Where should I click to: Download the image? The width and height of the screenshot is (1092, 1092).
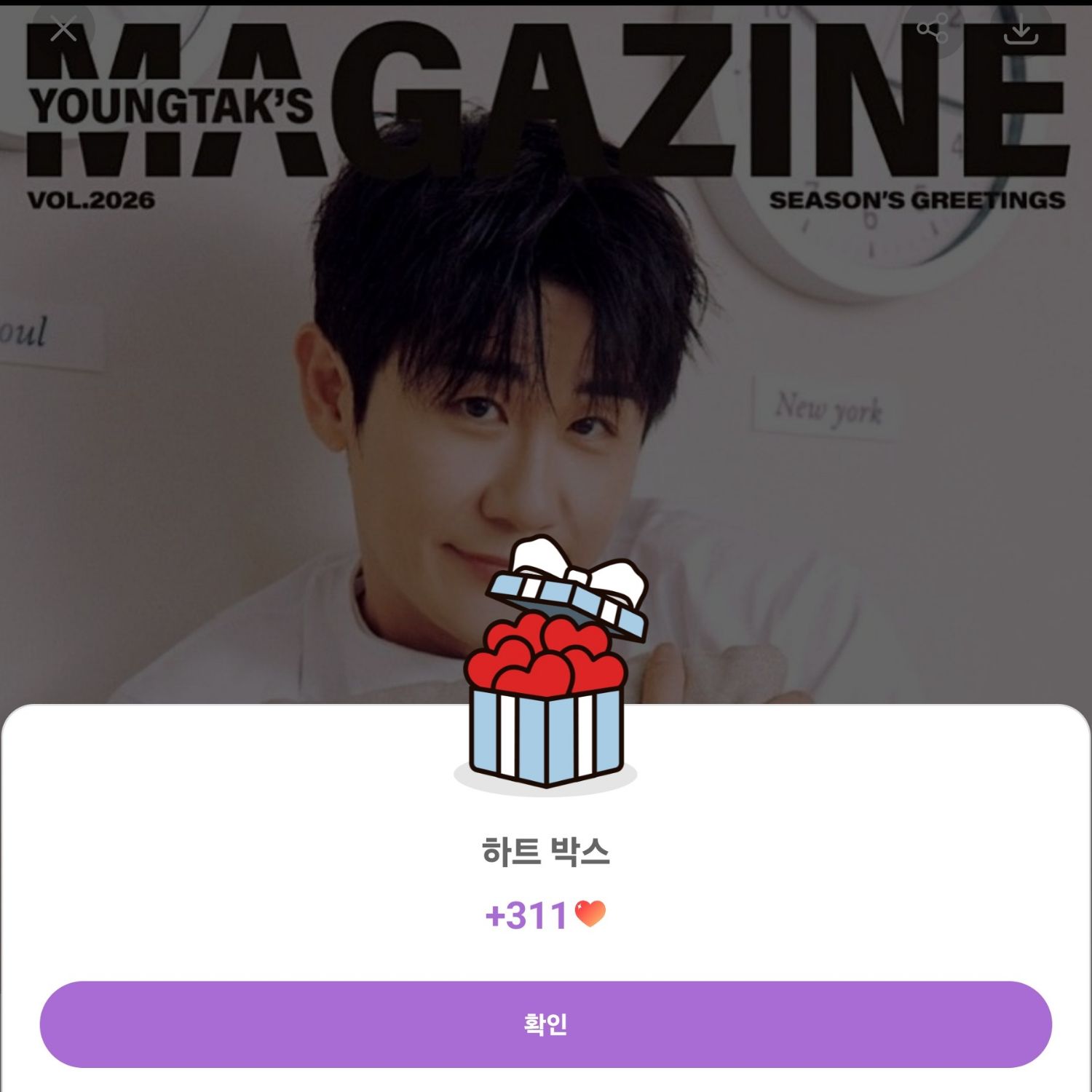(x=1021, y=31)
